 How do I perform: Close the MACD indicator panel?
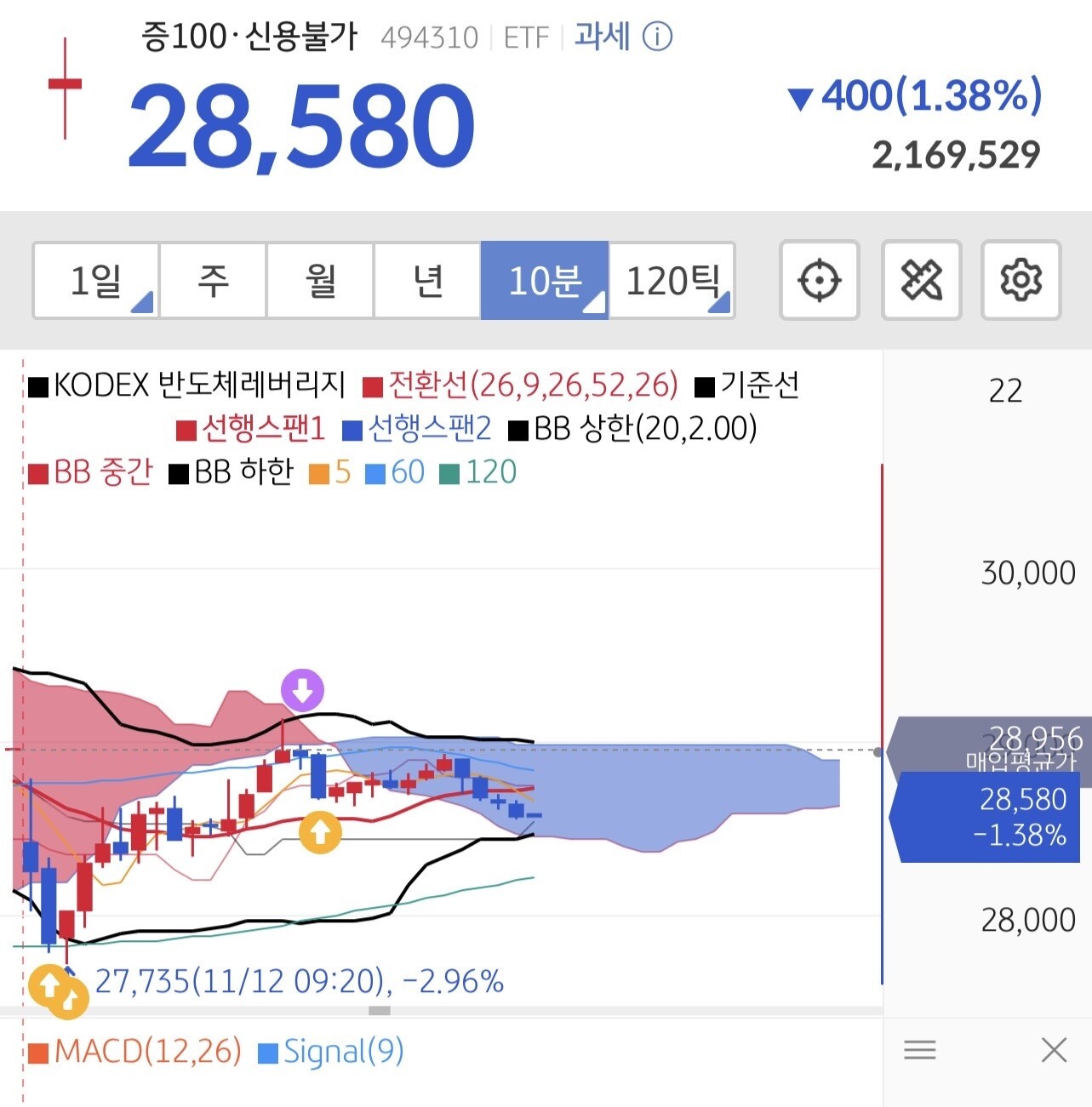1054,1050
